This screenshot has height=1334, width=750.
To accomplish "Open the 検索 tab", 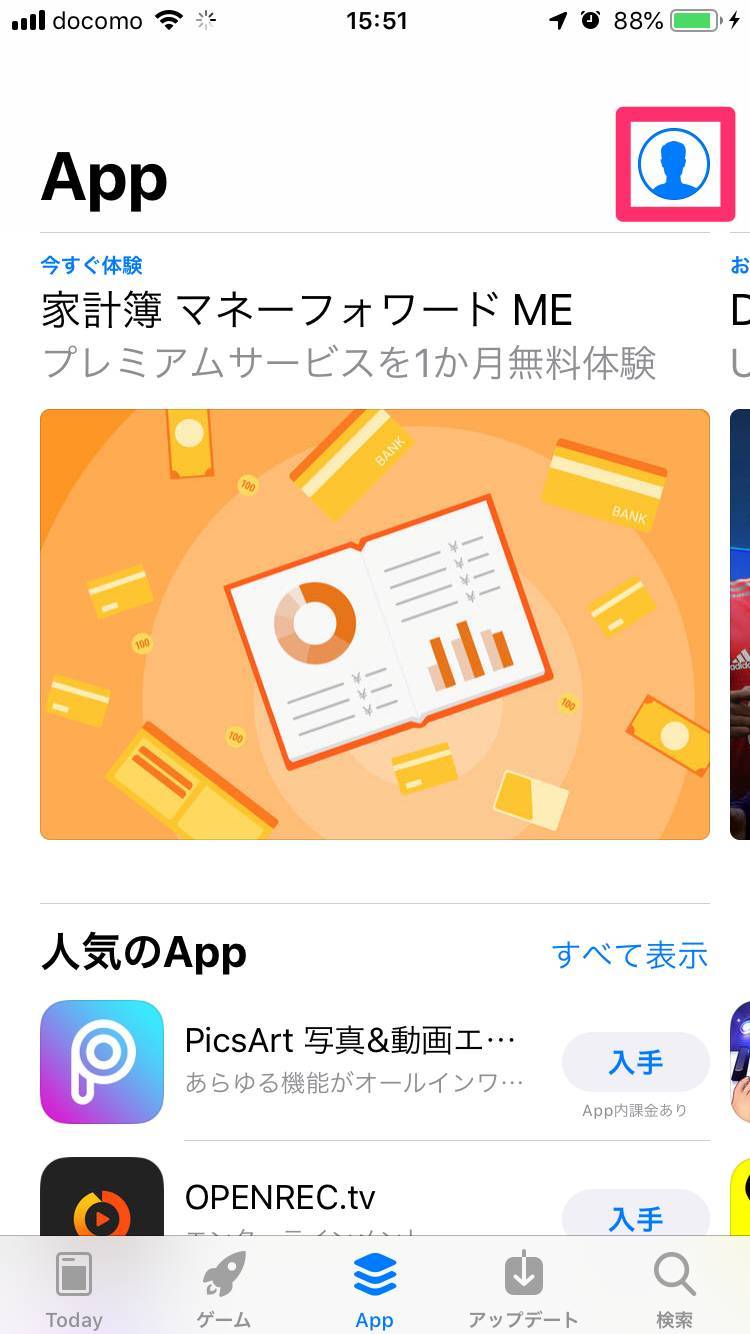I will coord(675,1290).
